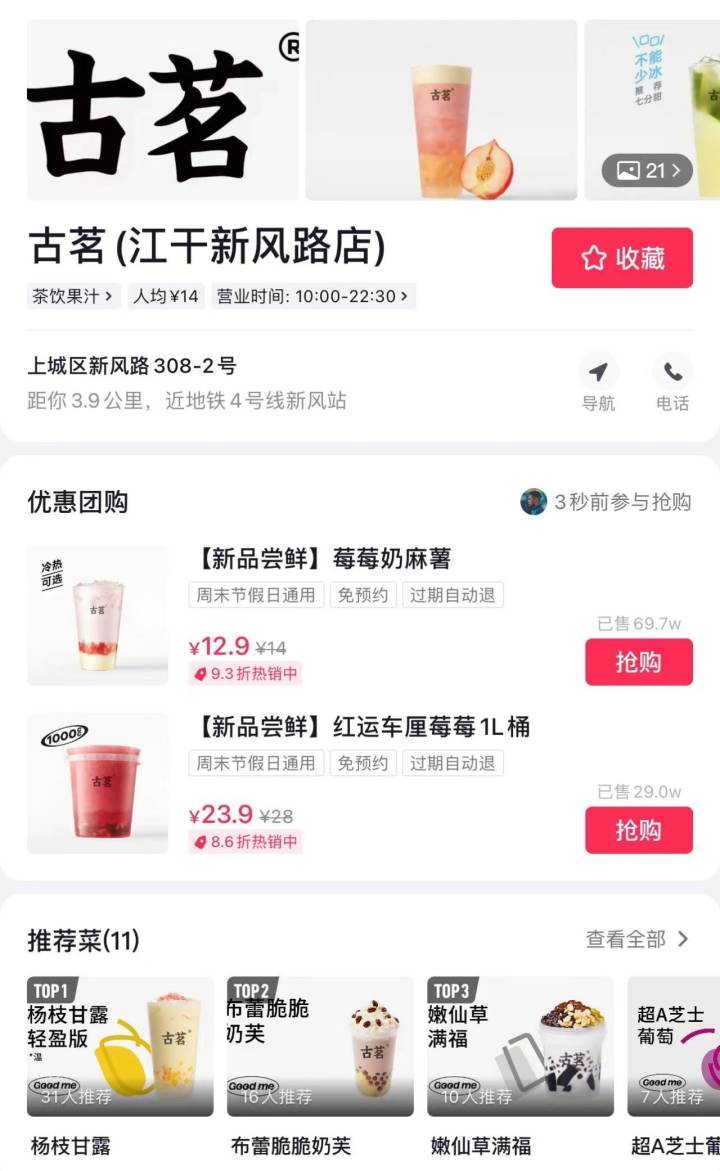Open TOP1 杨枝甘露 recommended item
This screenshot has width=720, height=1171.
pyautogui.click(x=120, y=1046)
